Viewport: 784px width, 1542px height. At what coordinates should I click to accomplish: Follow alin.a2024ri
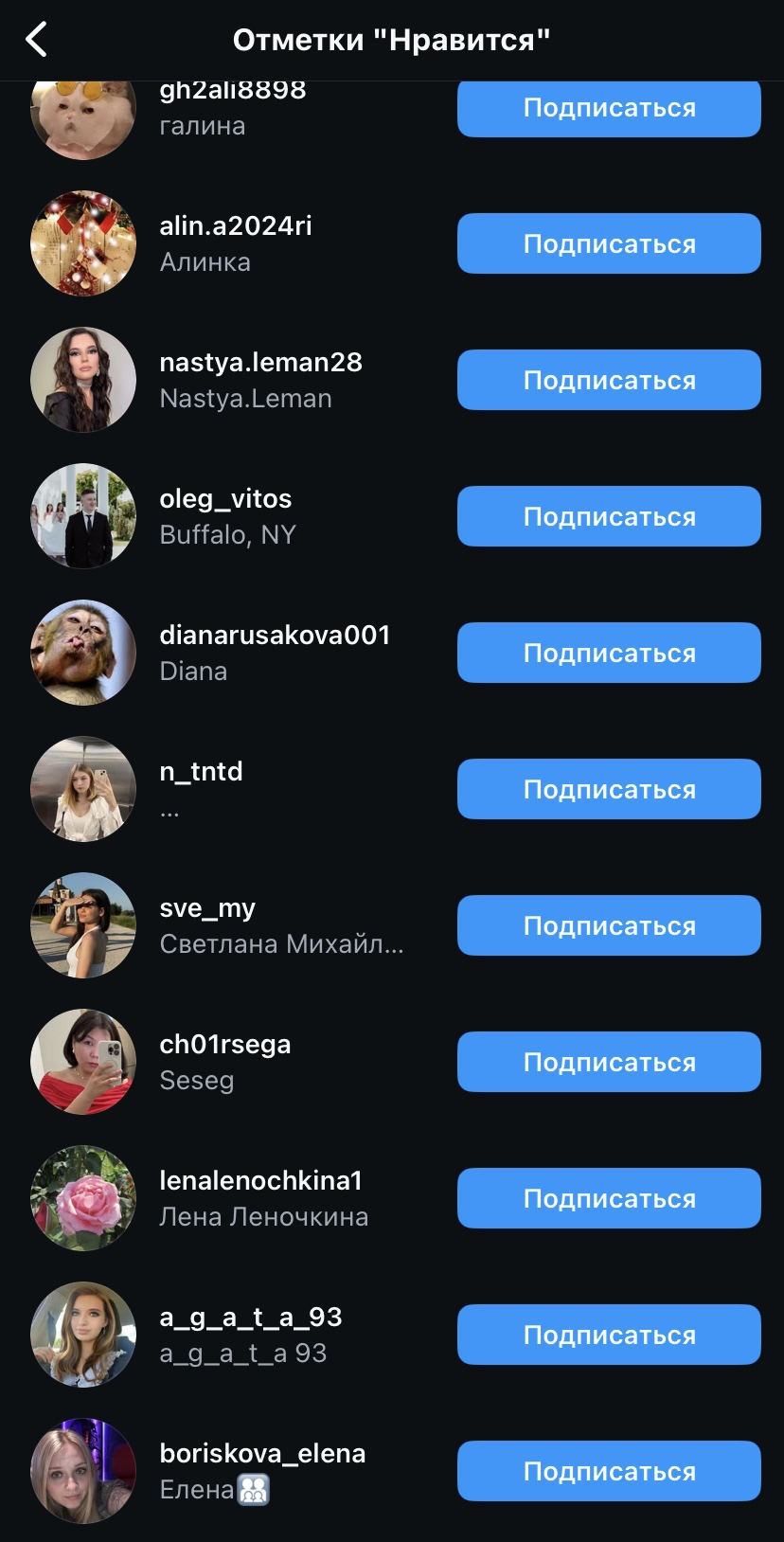(609, 244)
